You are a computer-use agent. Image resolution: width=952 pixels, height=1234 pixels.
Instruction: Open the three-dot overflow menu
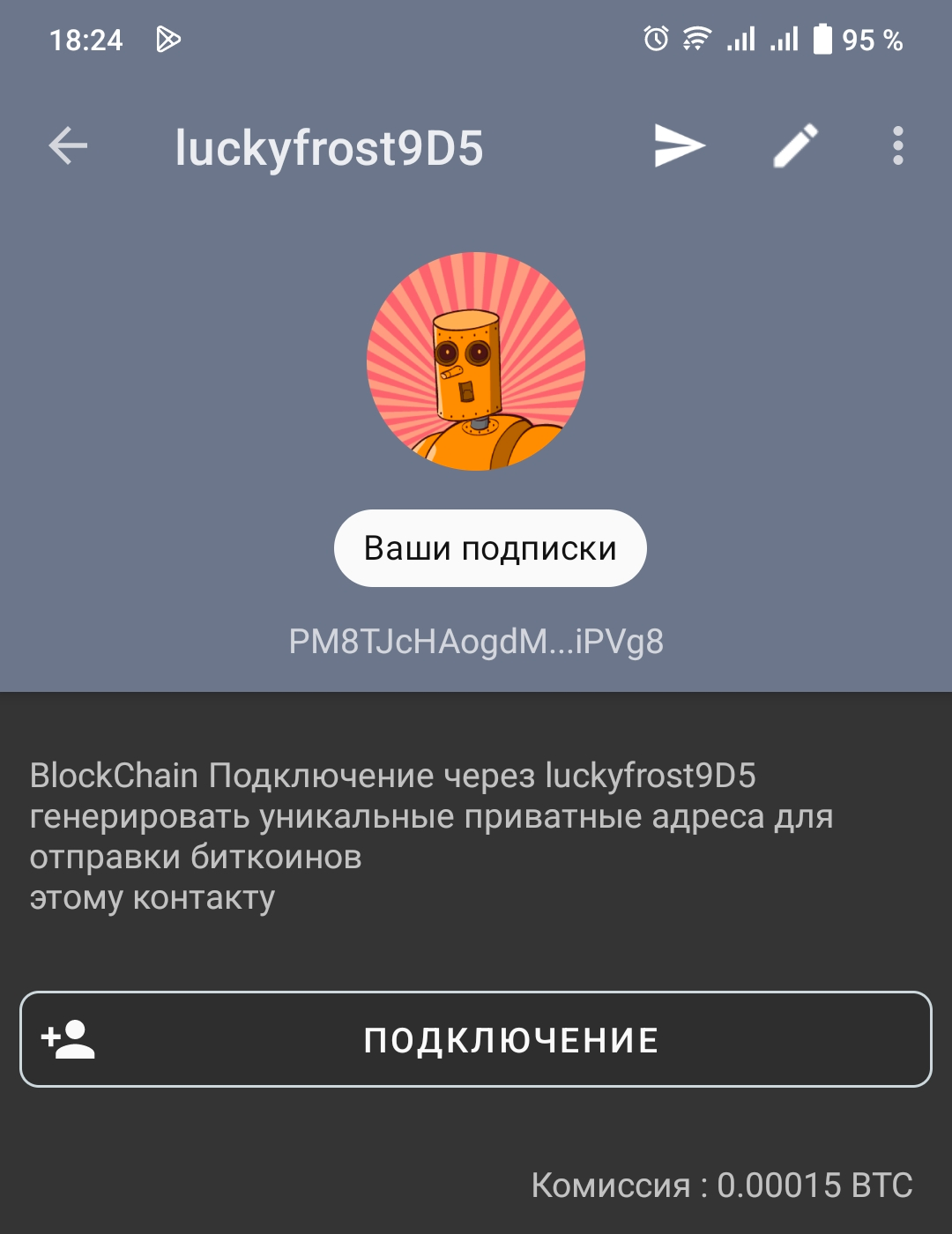point(897,146)
